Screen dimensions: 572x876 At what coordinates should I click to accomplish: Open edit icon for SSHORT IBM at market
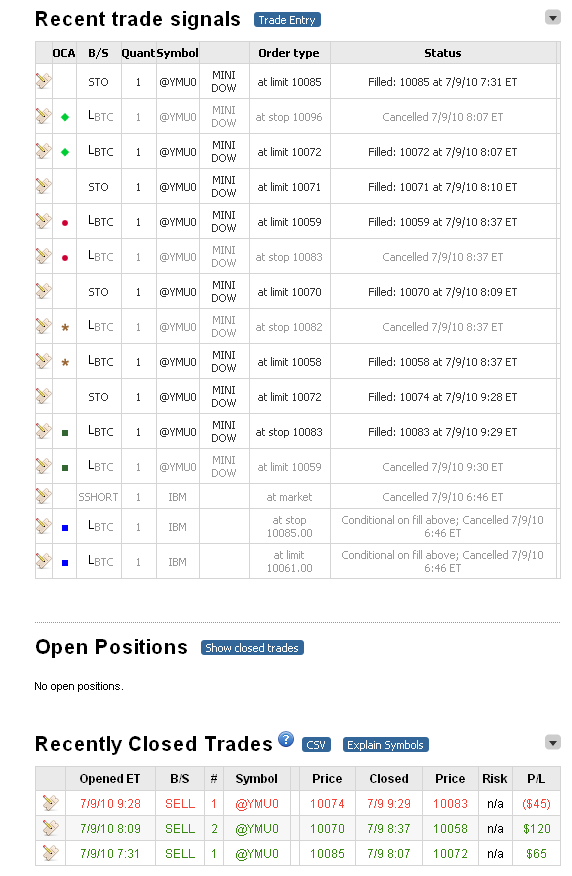44,496
